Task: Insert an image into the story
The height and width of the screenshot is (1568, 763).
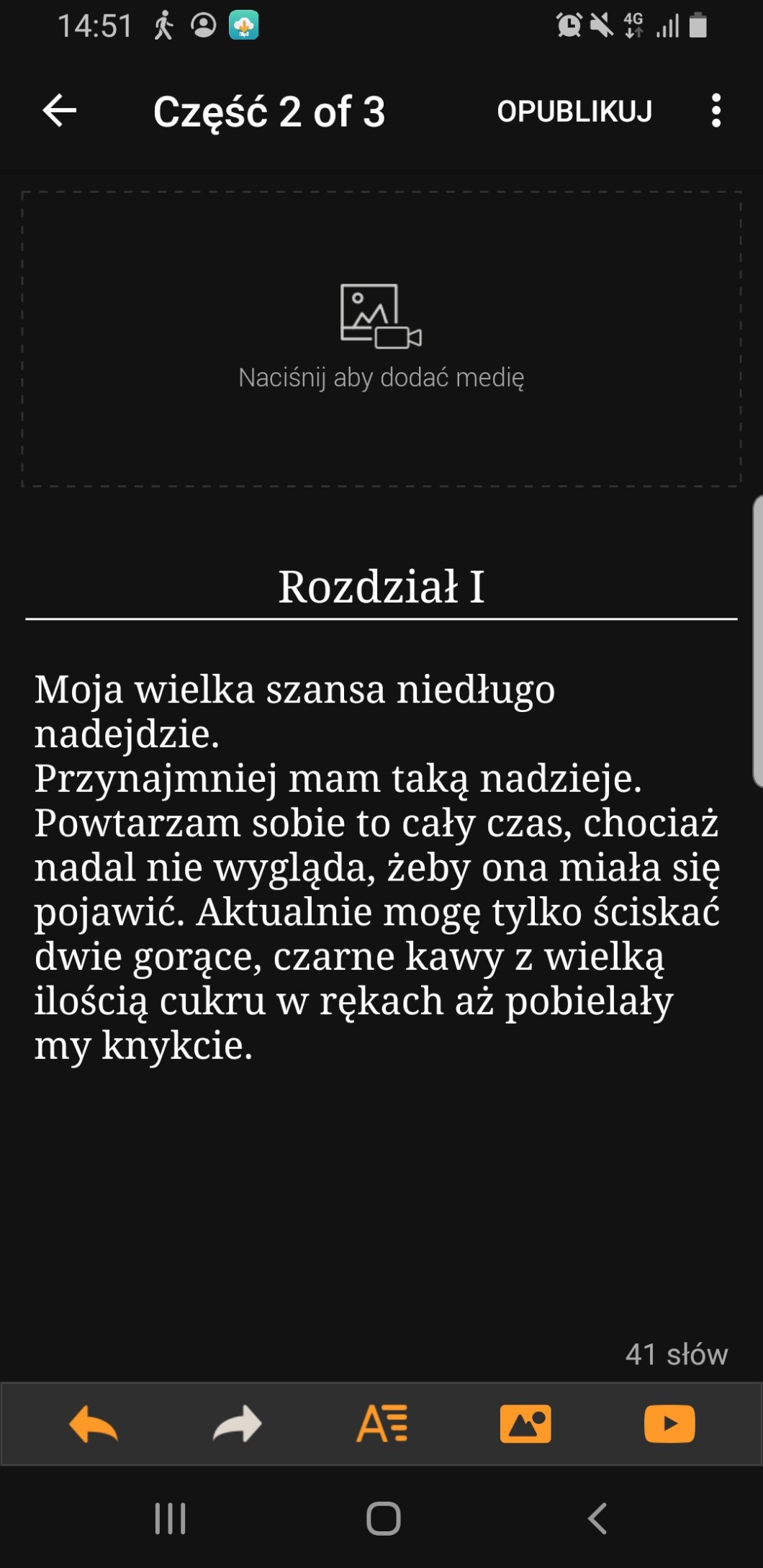Action: coord(525,1424)
